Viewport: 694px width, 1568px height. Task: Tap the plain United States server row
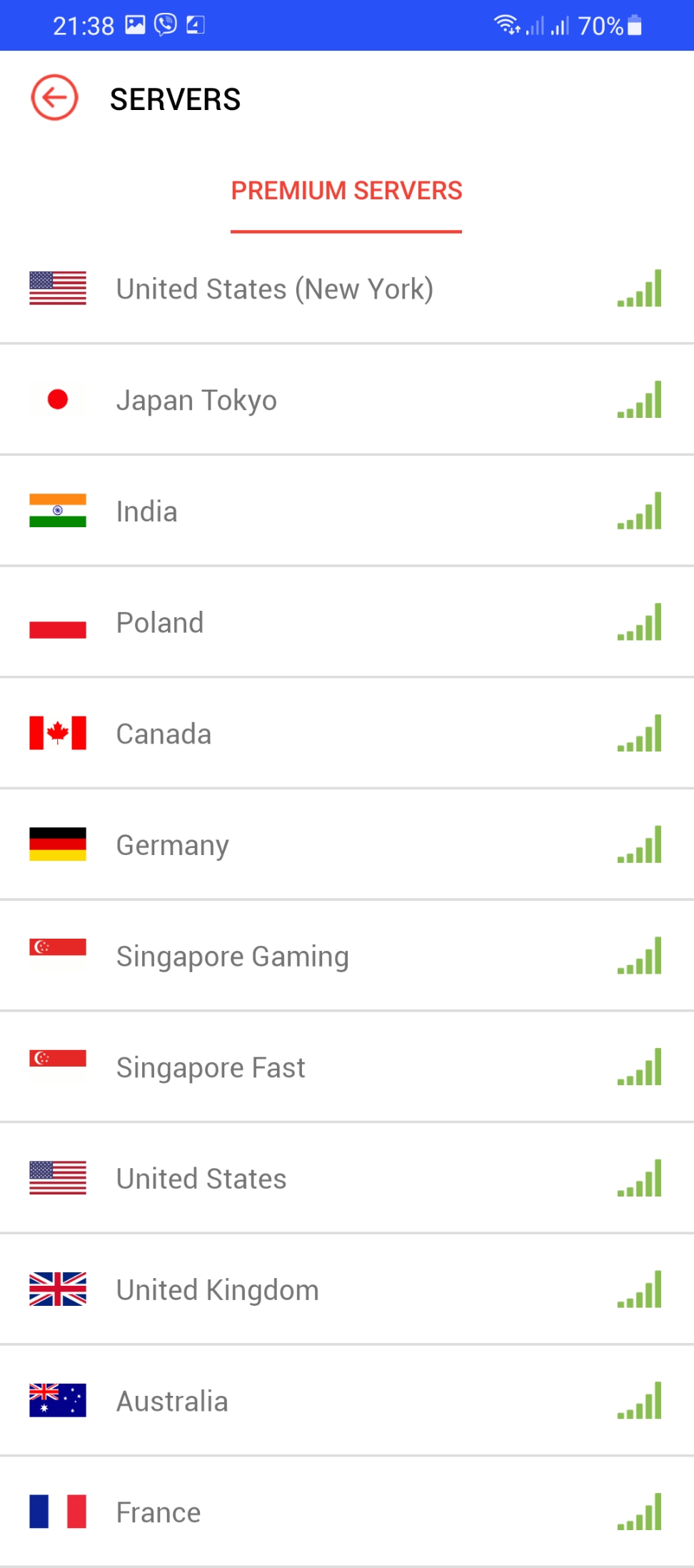point(201,1179)
